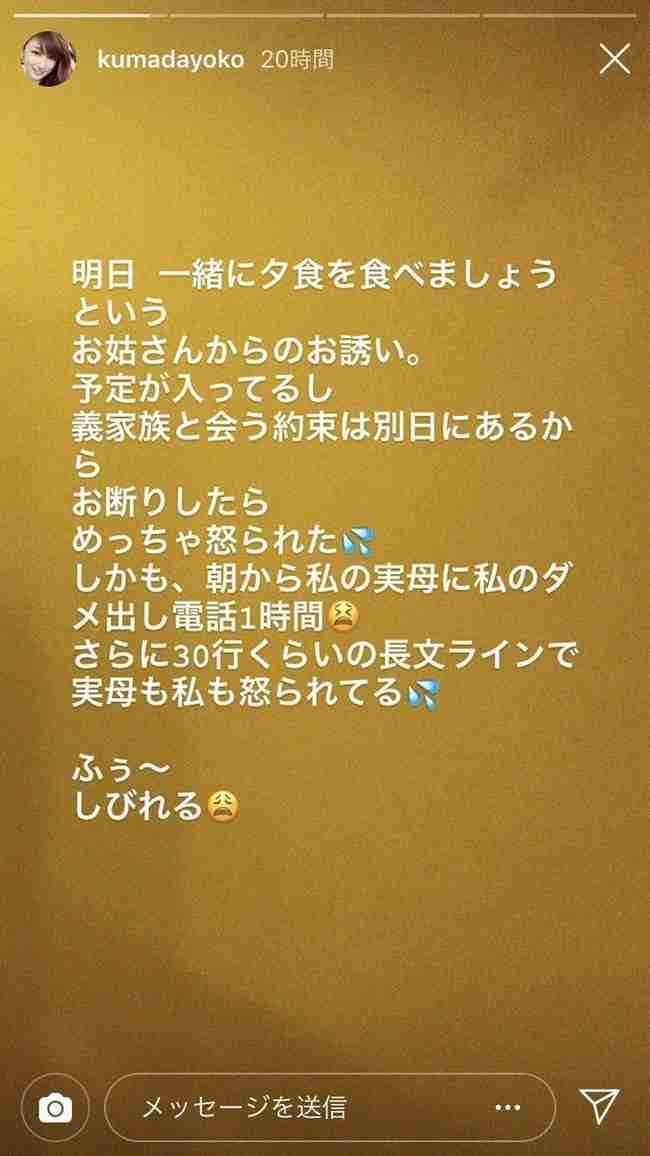Open kumadayoko's profile picture

tap(48, 59)
